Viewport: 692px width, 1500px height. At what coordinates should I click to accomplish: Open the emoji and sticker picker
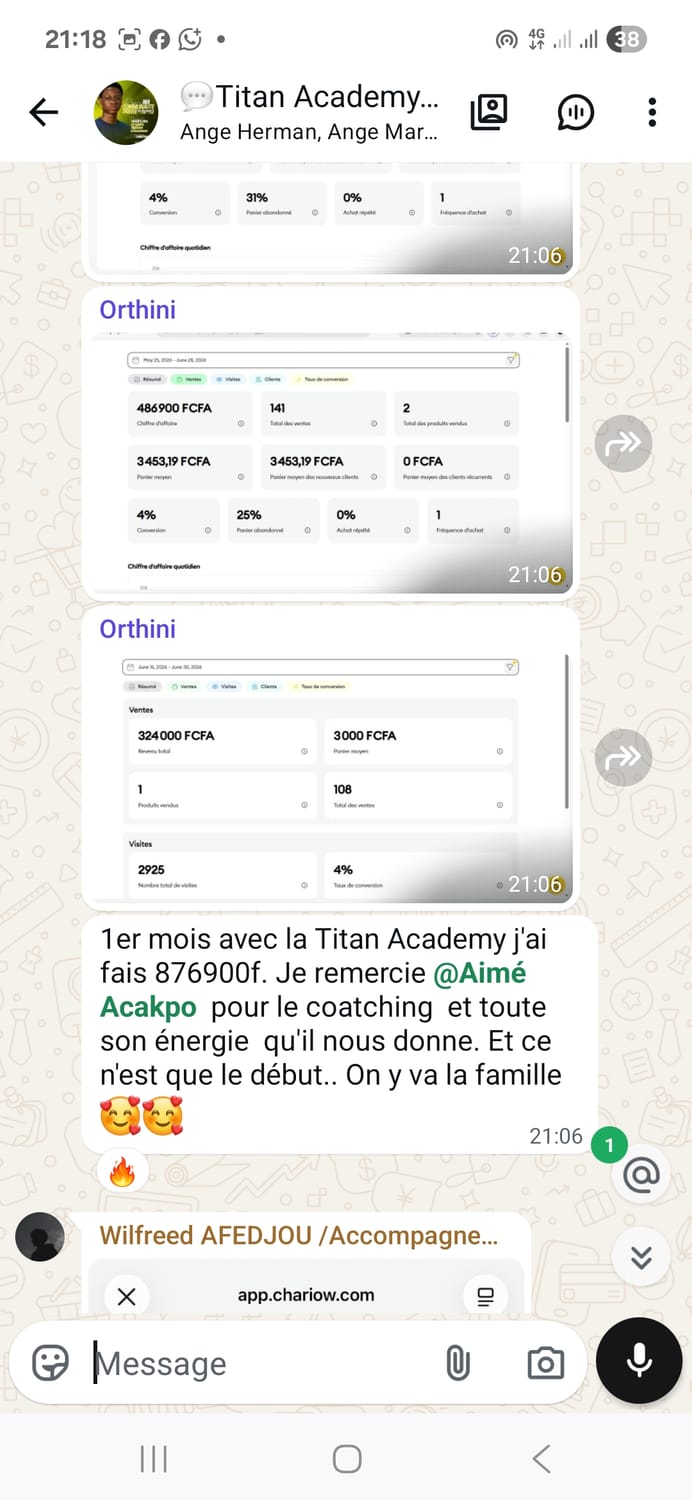click(51, 1363)
